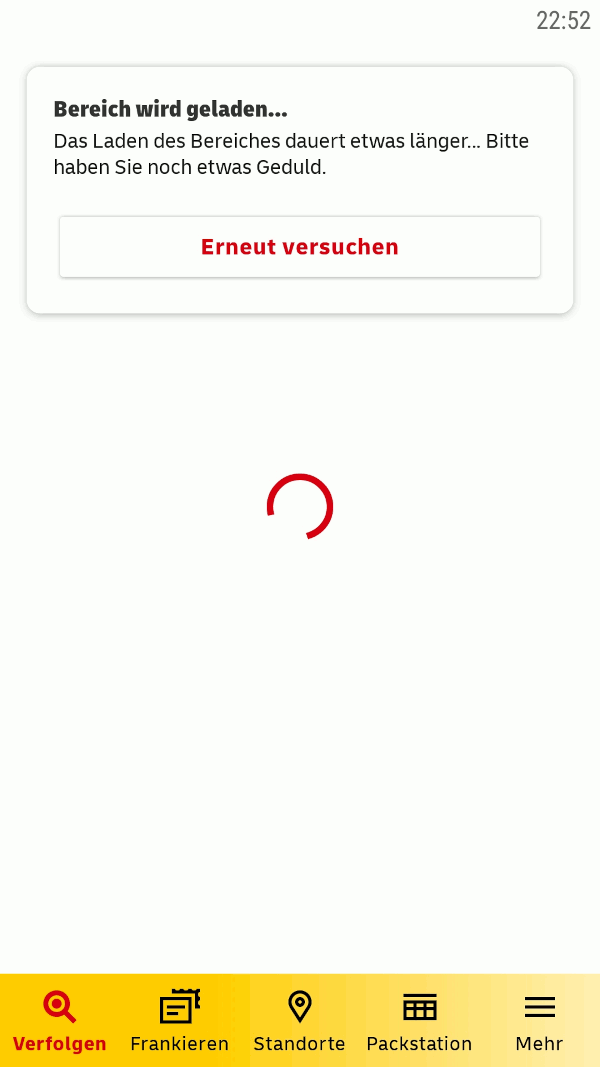Open the Mehr menu tab
Image resolution: width=600 pixels, height=1067 pixels.
(x=539, y=1020)
